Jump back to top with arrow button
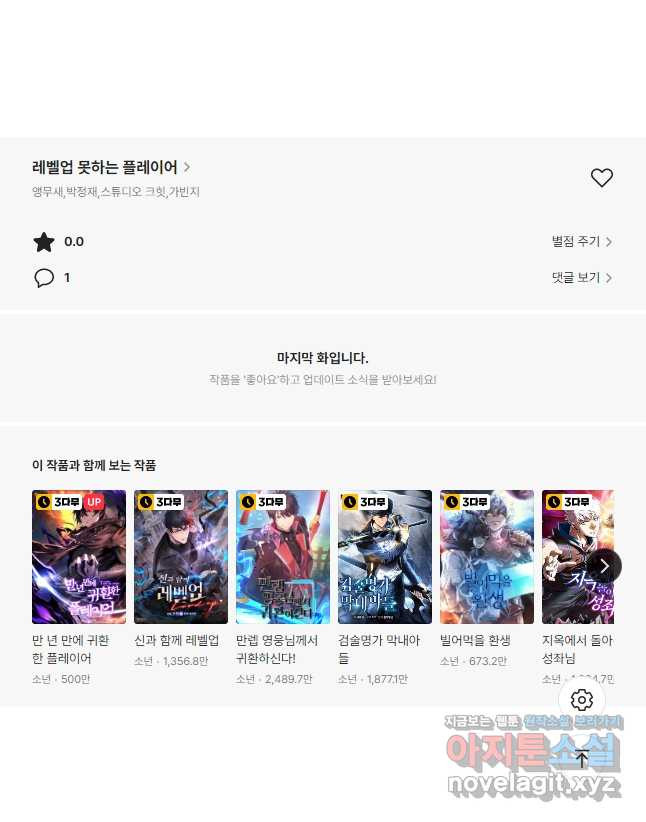The height and width of the screenshot is (822, 646). [x=582, y=758]
